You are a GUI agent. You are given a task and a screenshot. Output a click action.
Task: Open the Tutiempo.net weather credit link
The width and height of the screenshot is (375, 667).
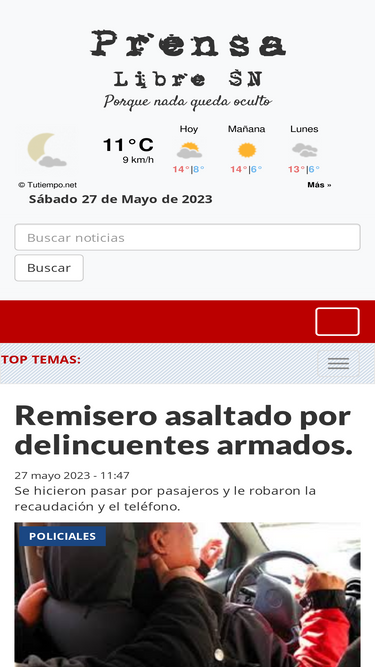point(48,185)
